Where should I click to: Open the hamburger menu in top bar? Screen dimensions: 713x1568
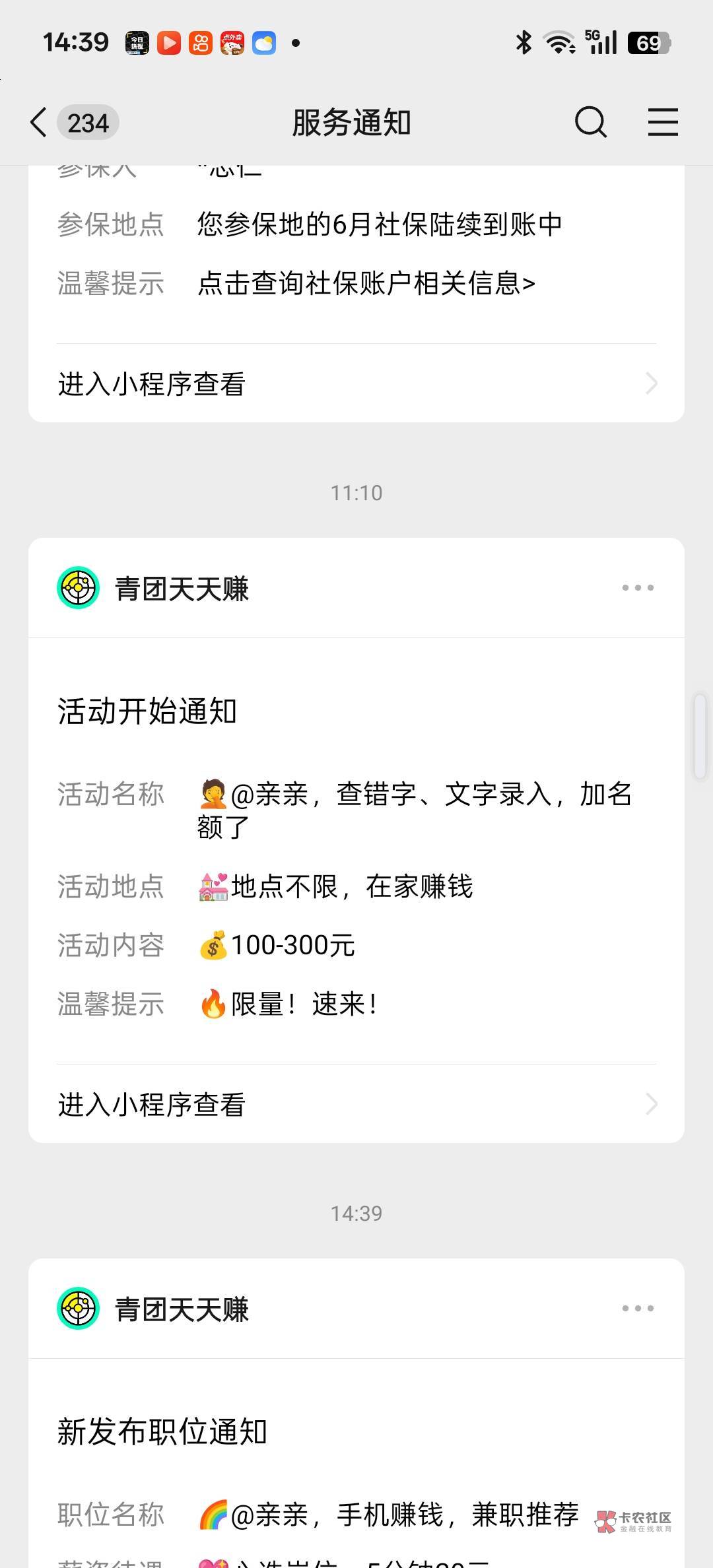click(x=662, y=123)
